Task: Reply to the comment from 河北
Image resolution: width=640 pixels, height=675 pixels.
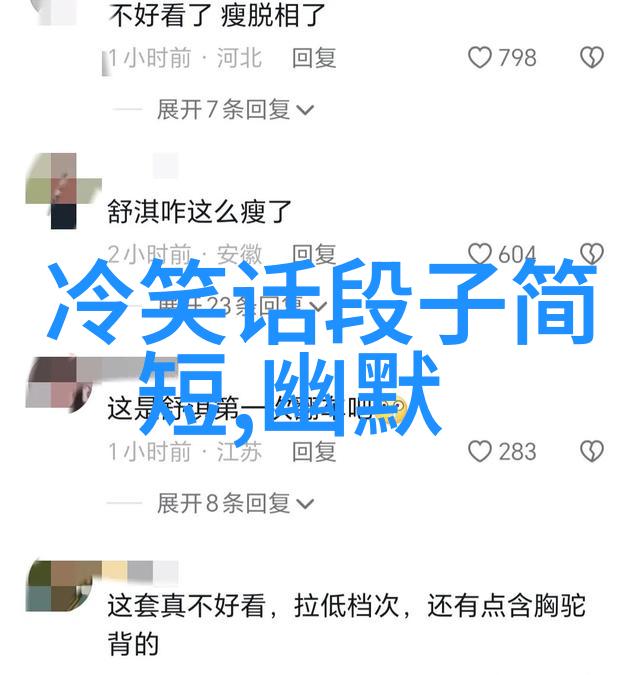Action: pyautogui.click(x=314, y=58)
